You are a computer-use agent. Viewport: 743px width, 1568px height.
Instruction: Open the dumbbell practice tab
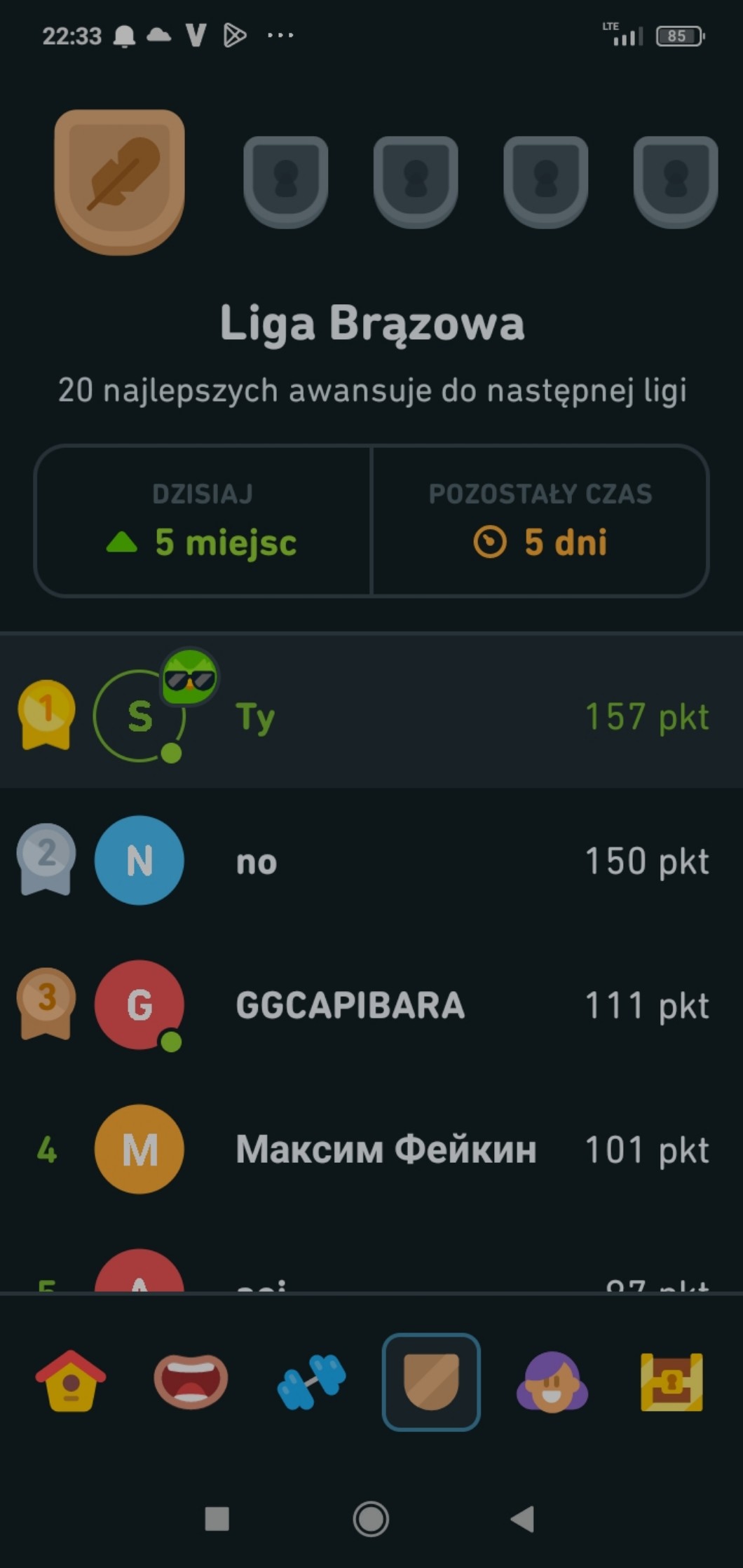click(x=311, y=1381)
